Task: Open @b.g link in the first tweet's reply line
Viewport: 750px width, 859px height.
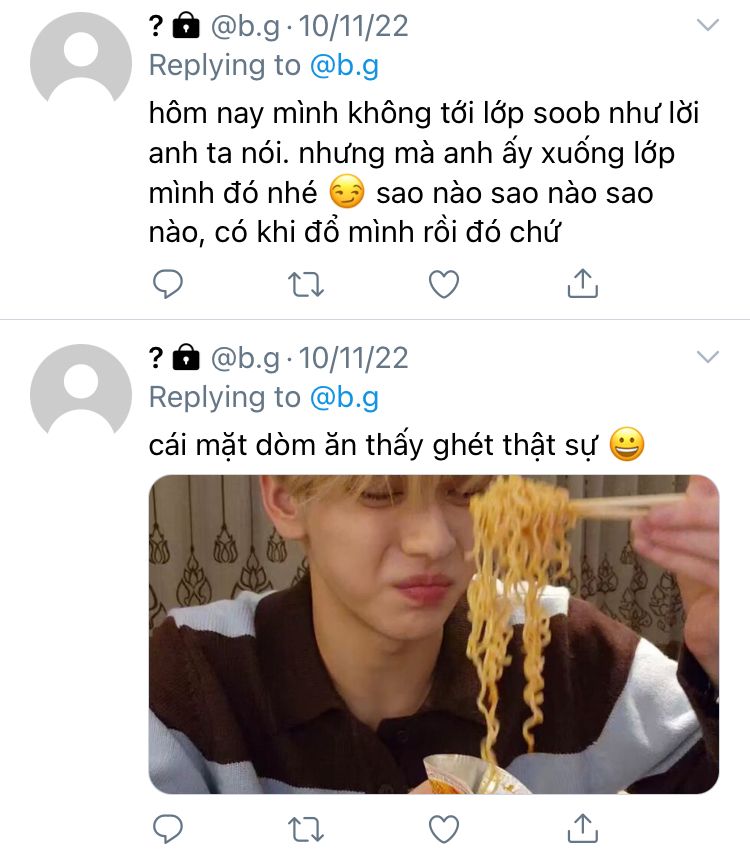Action: 344,66
